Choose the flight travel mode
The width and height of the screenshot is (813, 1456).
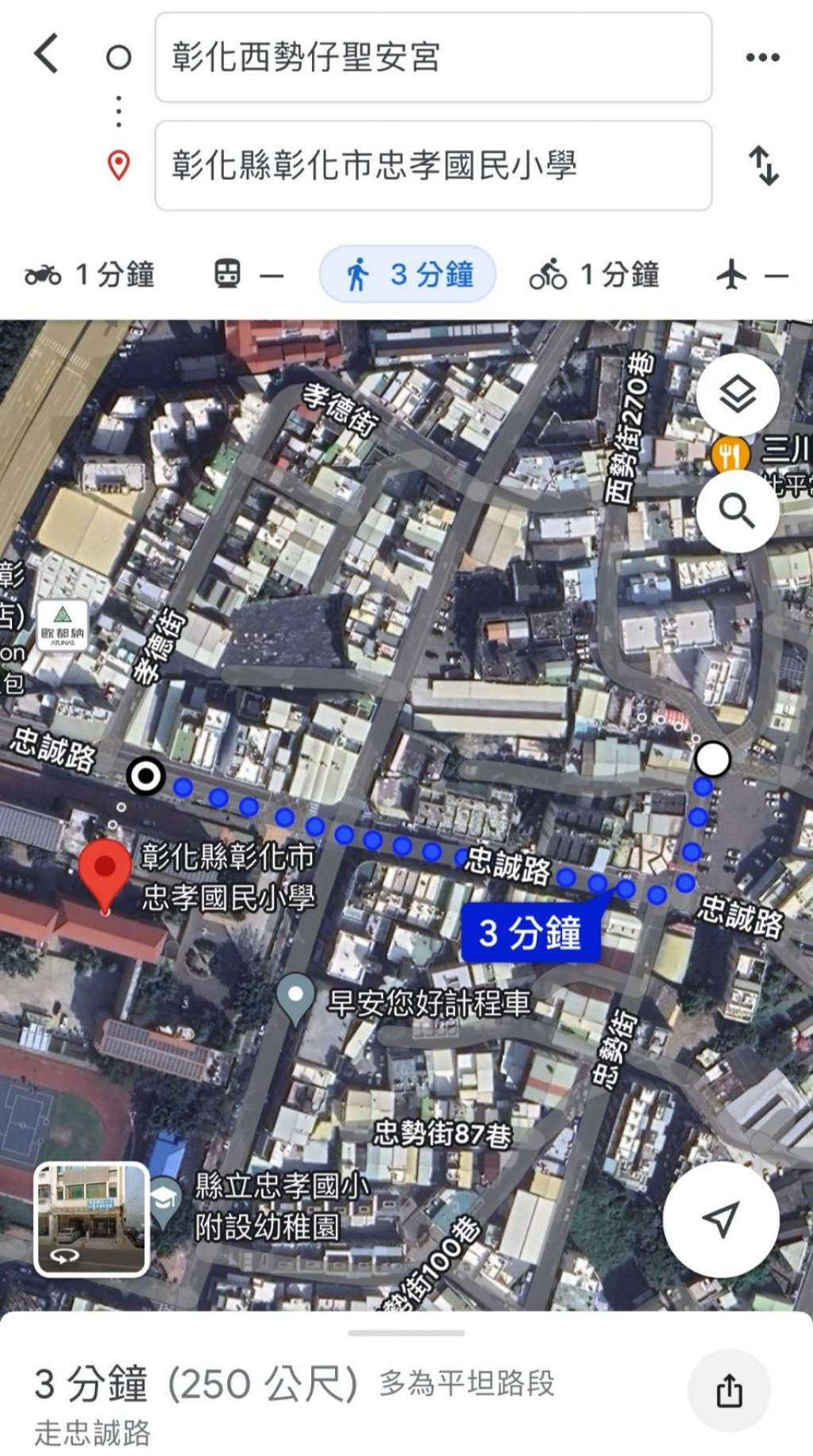pos(751,275)
